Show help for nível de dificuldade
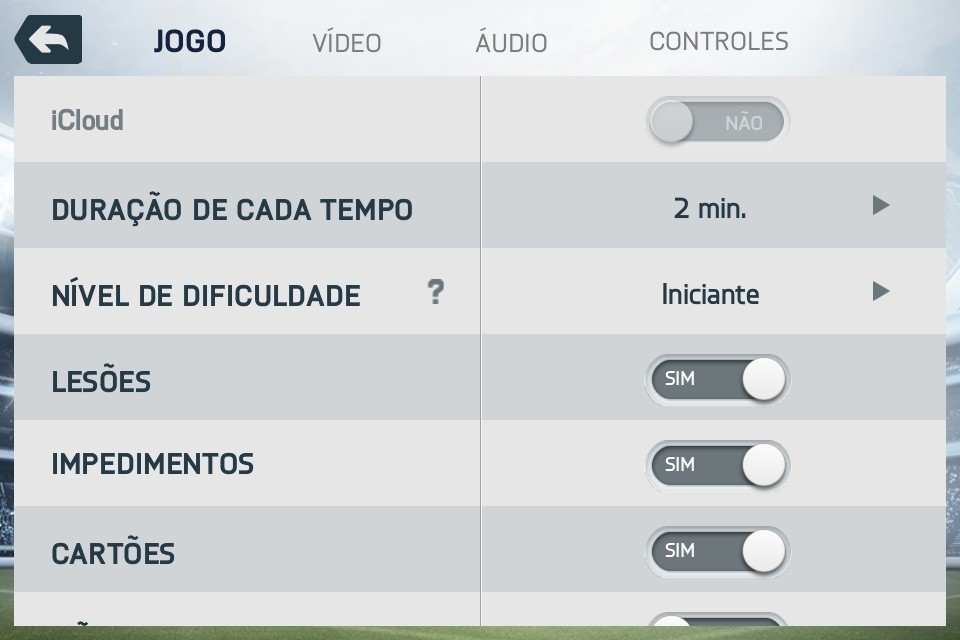This screenshot has height=640, width=960. click(x=435, y=292)
